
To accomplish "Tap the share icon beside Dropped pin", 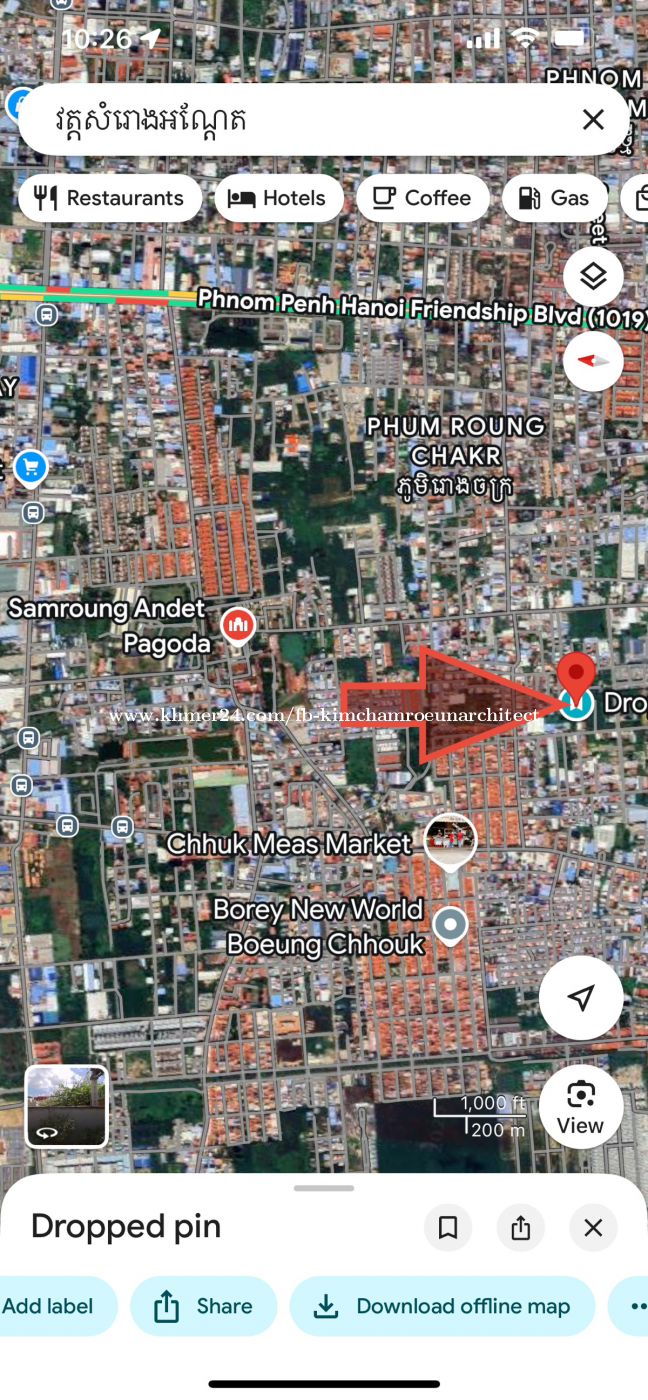I will (520, 1227).
